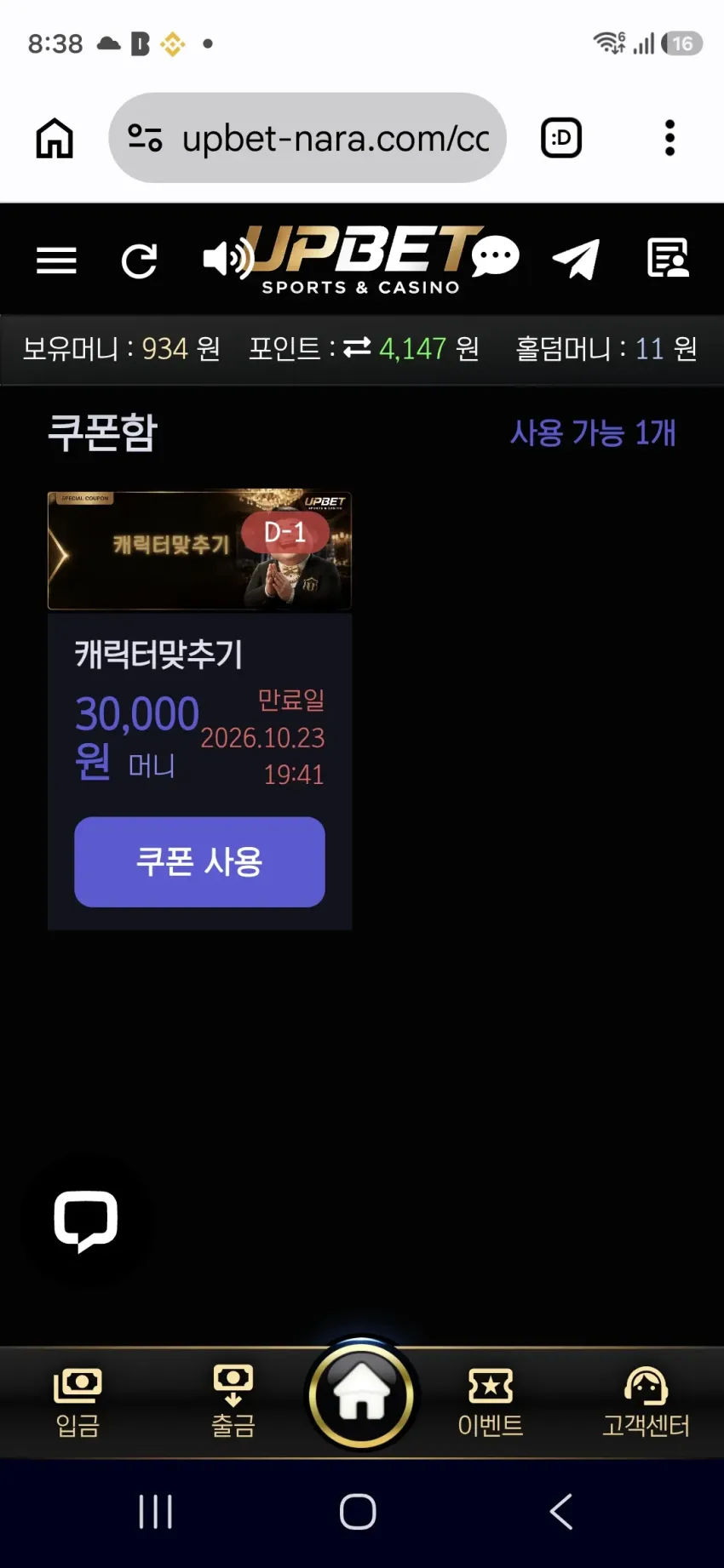724x1568 pixels.
Task: Open the hamburger menu
Action: click(x=56, y=260)
